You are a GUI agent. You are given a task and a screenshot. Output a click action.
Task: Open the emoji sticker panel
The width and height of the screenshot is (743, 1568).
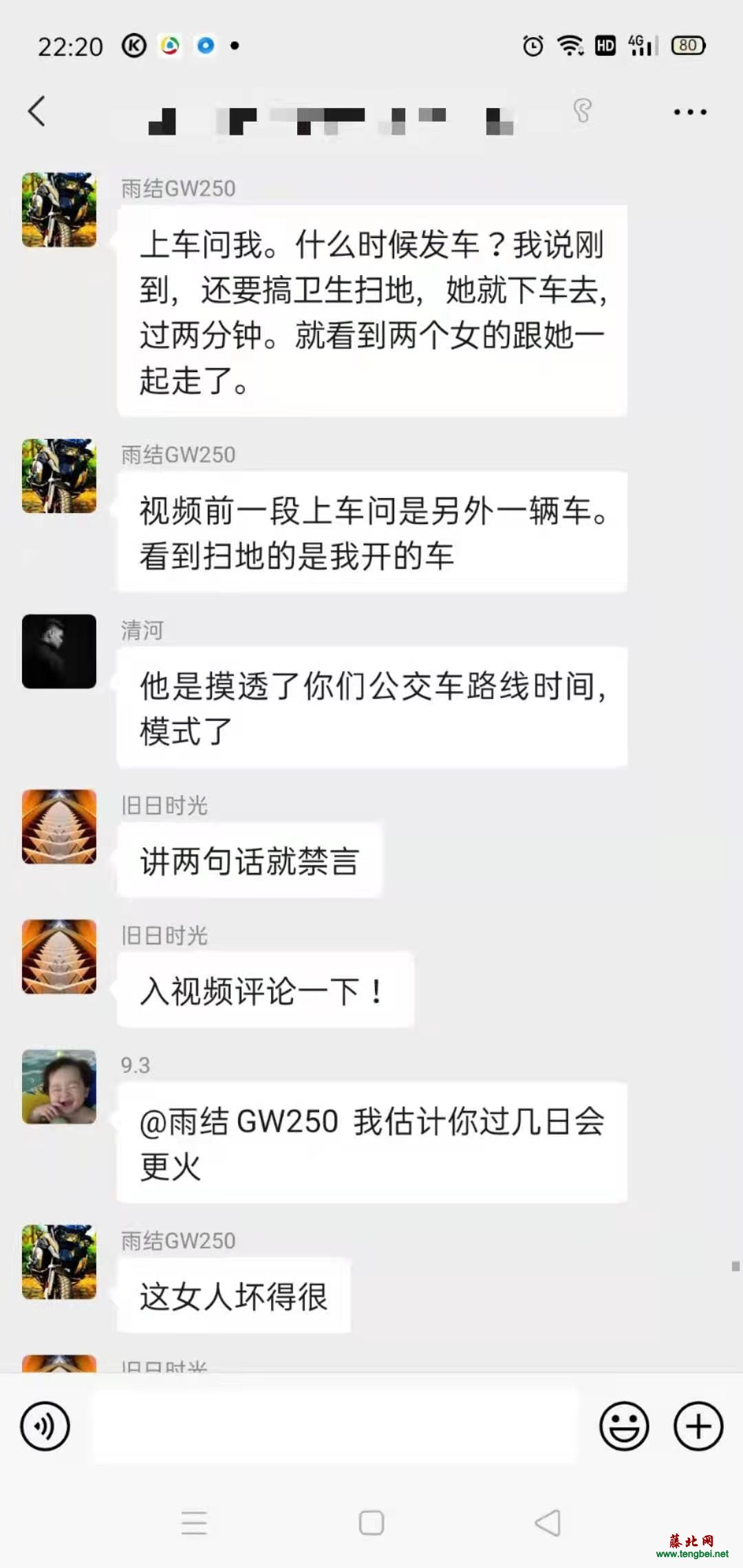click(x=624, y=1426)
